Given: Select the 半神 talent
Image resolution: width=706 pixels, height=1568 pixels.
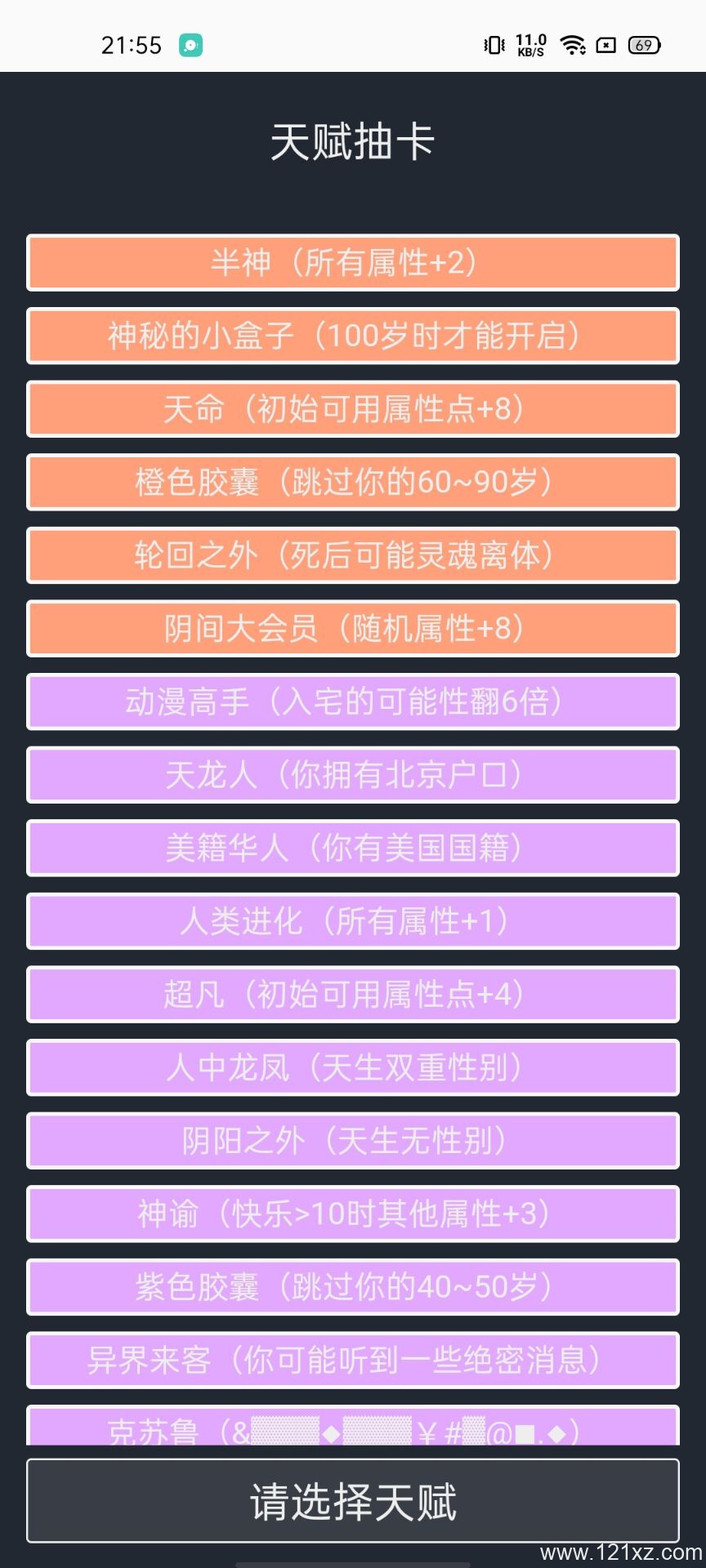Looking at the screenshot, I should (x=353, y=263).
